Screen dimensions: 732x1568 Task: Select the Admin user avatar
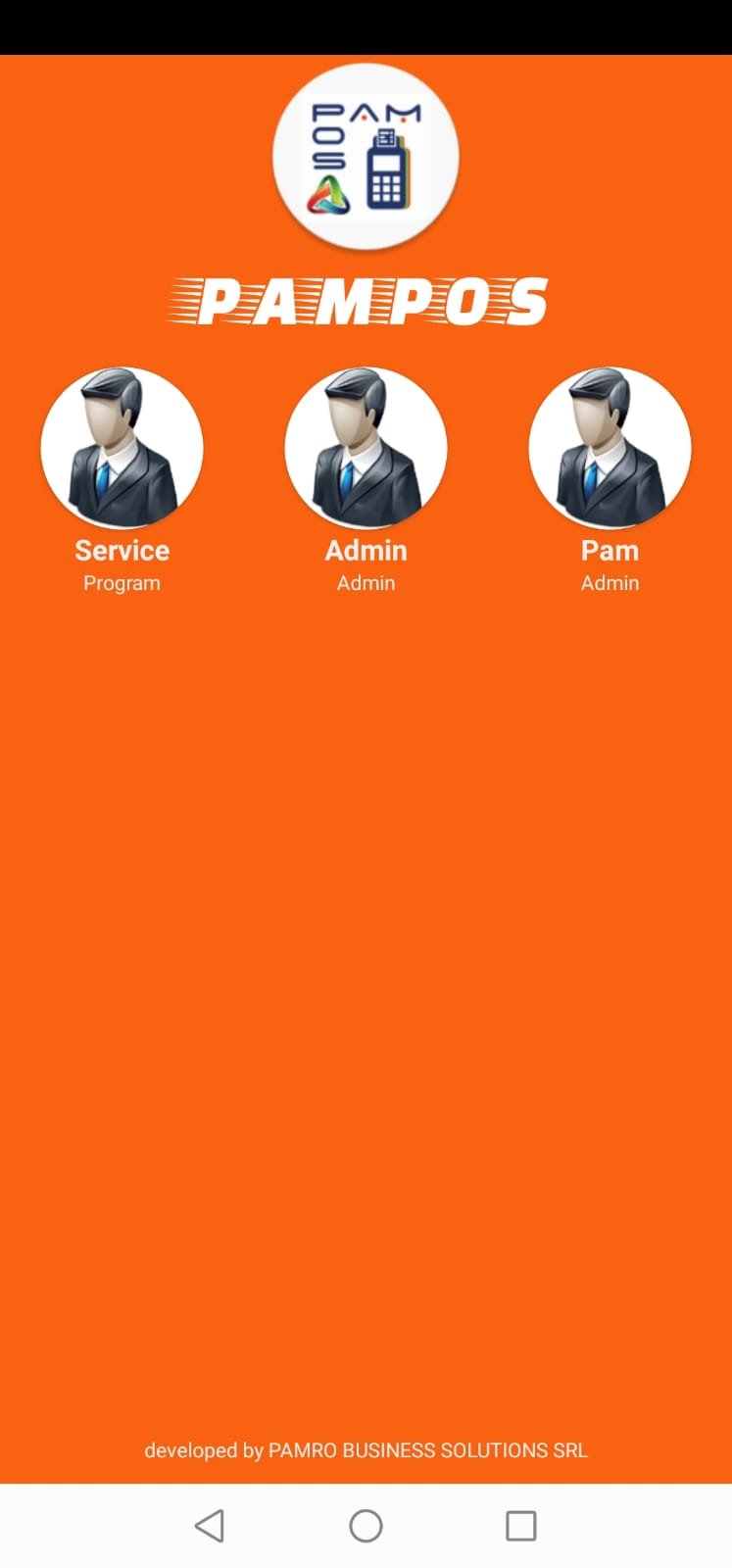pos(366,448)
